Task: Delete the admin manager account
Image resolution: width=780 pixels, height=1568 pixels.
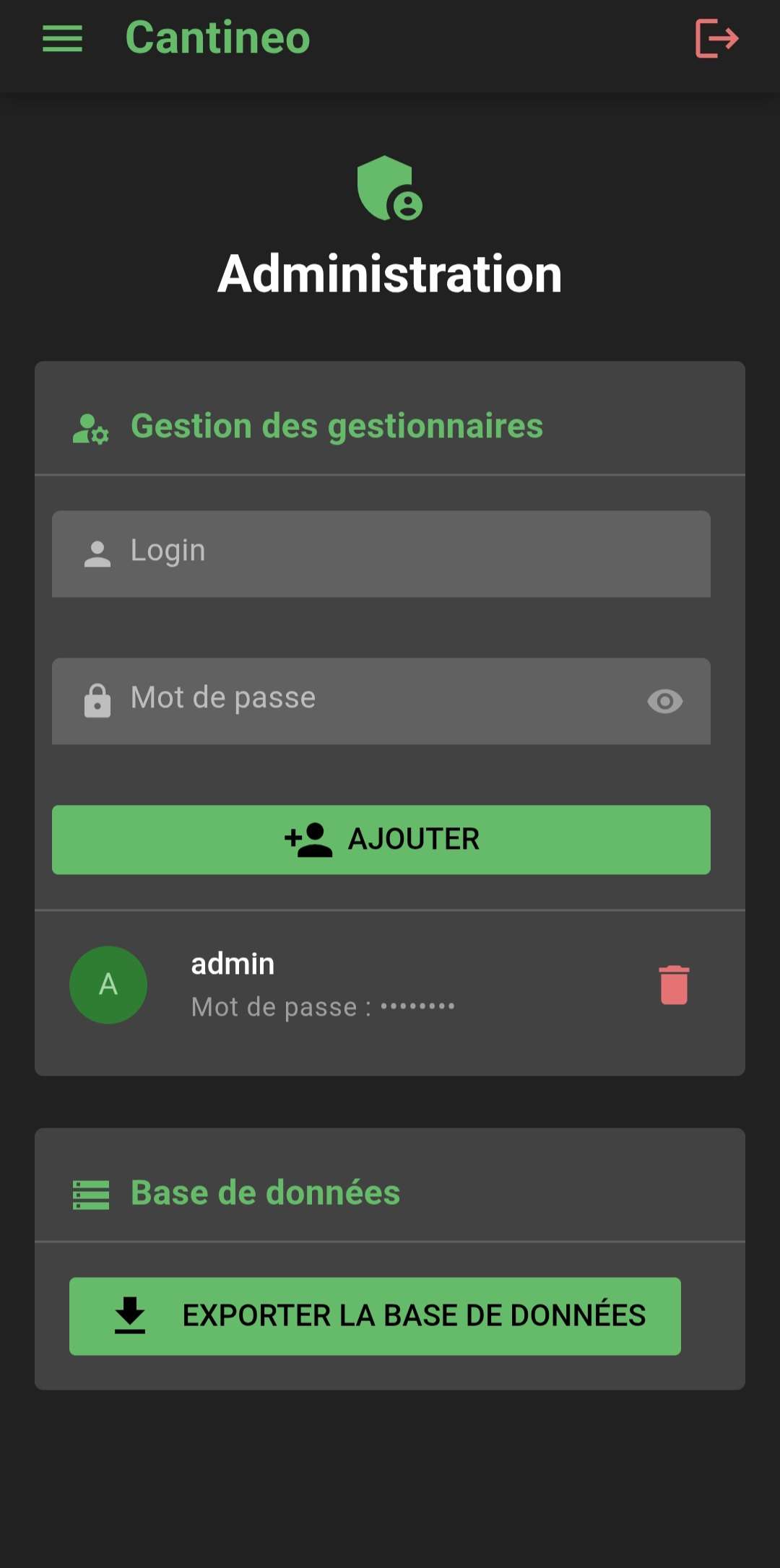Action: (674, 985)
